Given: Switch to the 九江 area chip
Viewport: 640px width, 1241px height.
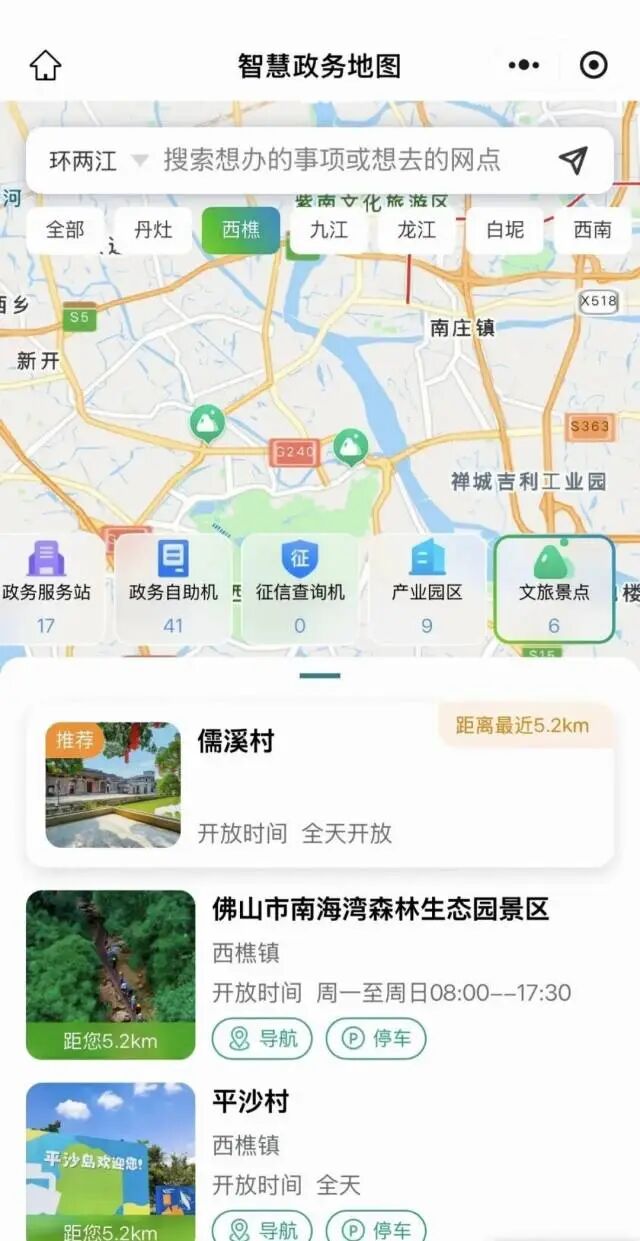Looking at the screenshot, I should click(x=329, y=230).
